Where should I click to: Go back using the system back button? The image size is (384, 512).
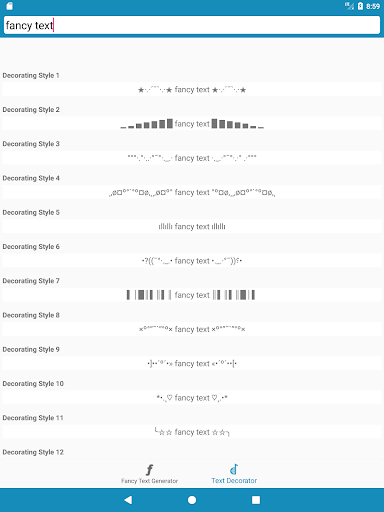[128, 500]
